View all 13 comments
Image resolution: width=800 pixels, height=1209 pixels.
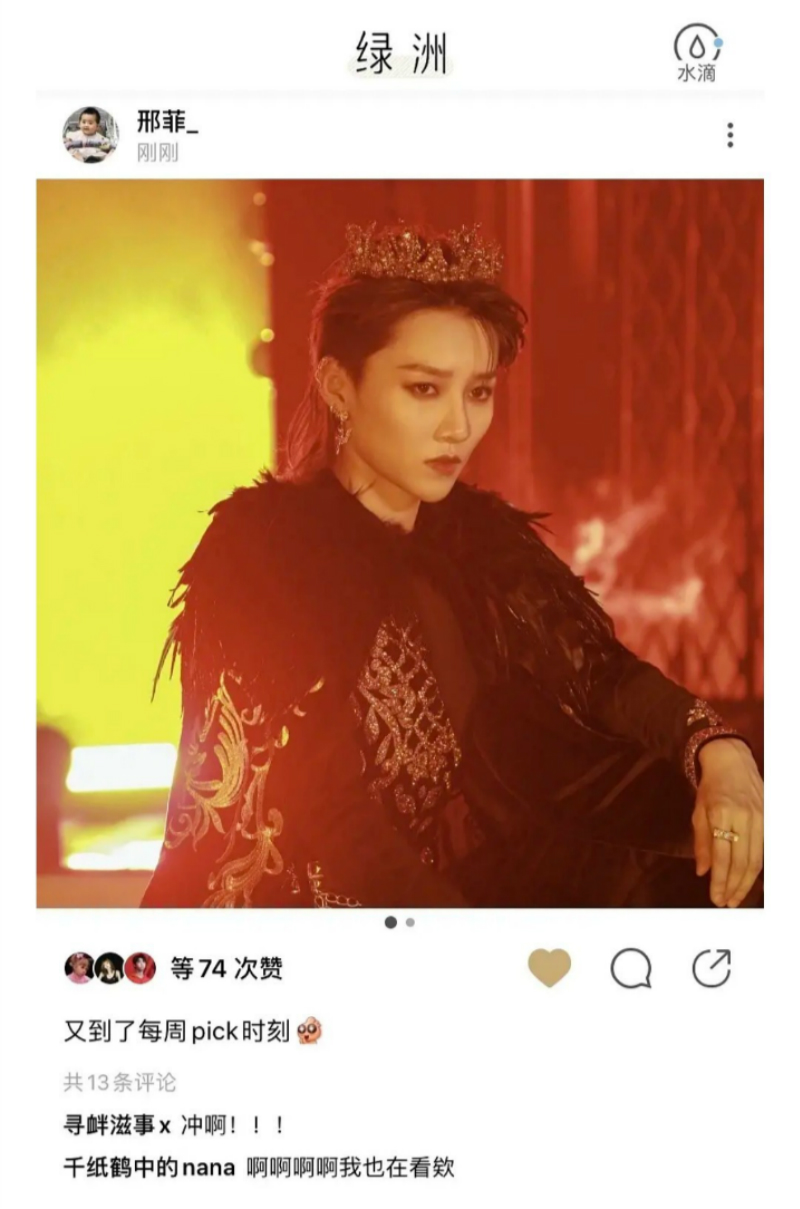pyautogui.click(x=120, y=1082)
